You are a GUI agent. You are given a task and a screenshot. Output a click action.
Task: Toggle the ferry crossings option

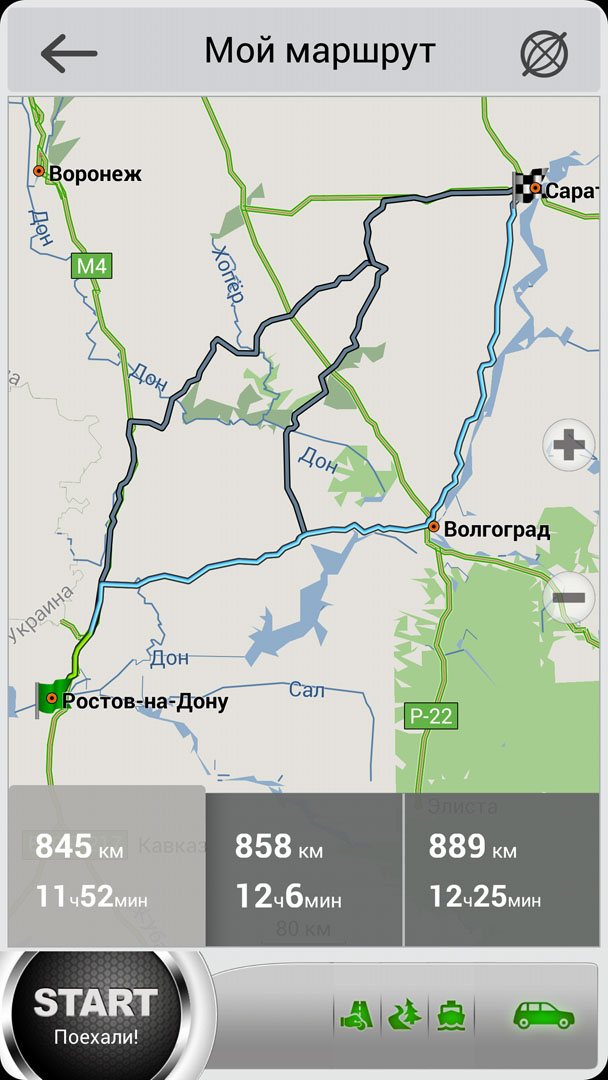click(452, 1016)
